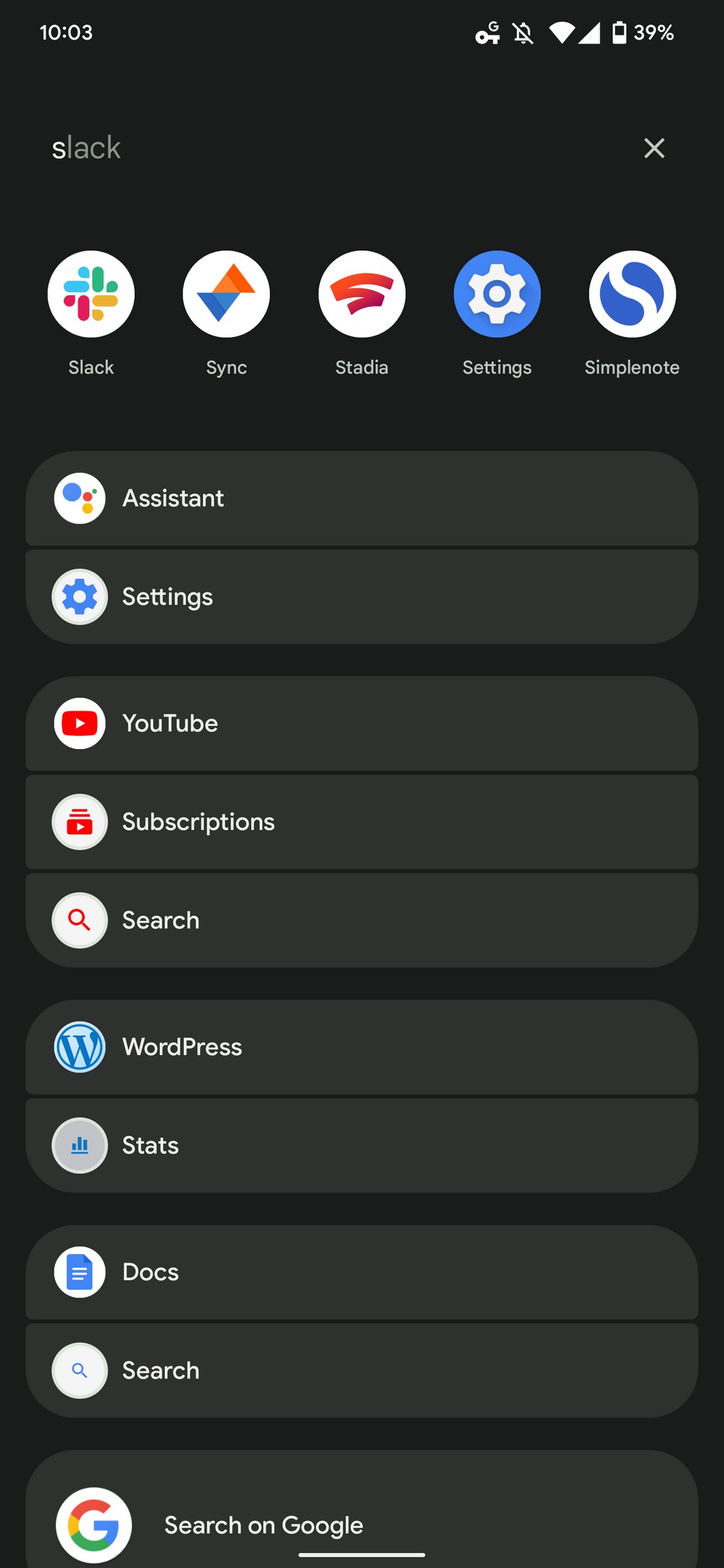Launch Simplenote
The image size is (724, 1568).
pyautogui.click(x=632, y=294)
